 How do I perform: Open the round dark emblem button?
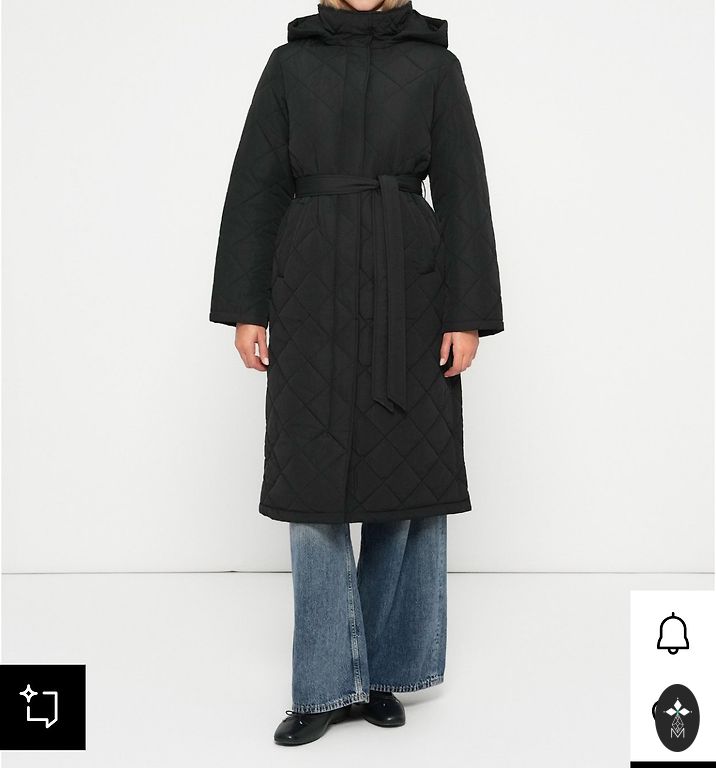[677, 717]
